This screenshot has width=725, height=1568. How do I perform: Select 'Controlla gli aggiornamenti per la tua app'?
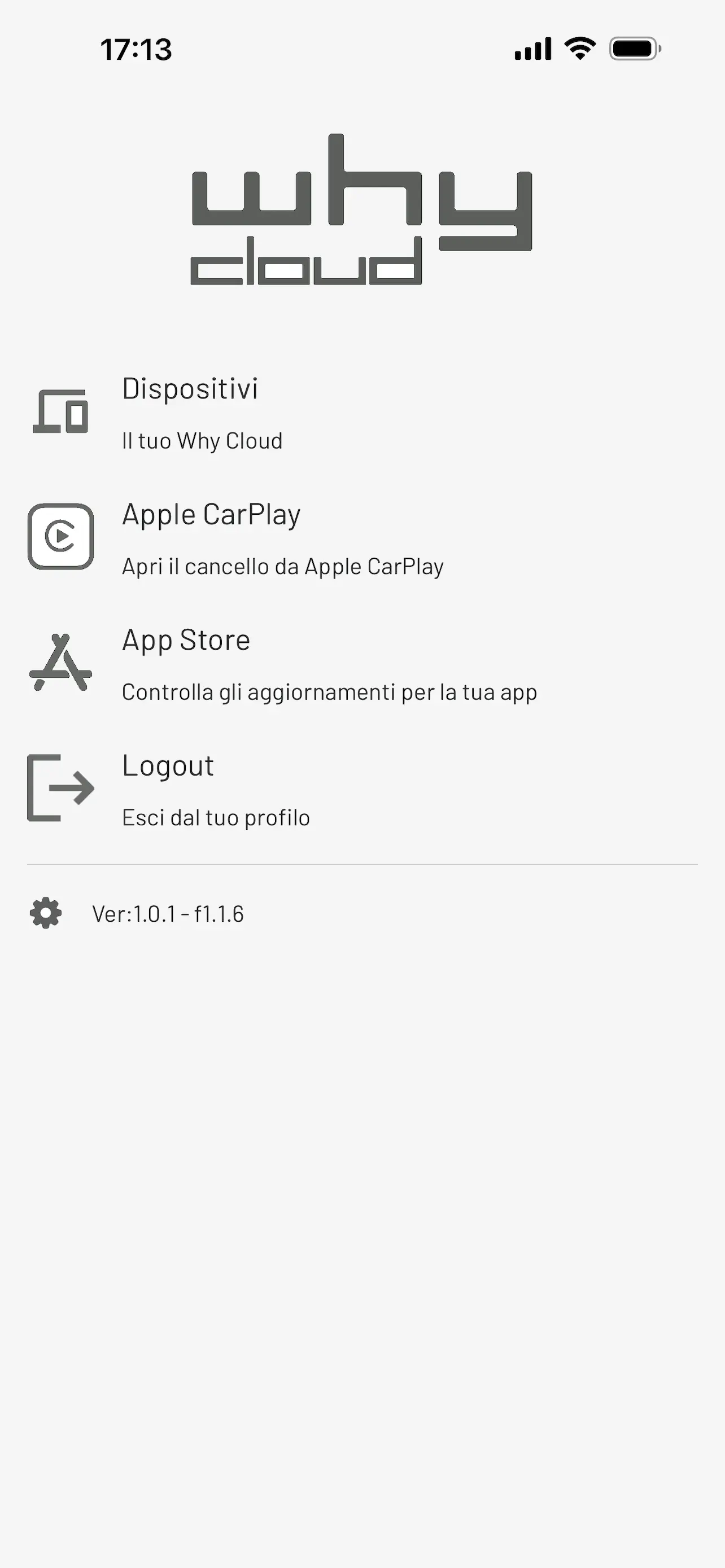coord(330,691)
